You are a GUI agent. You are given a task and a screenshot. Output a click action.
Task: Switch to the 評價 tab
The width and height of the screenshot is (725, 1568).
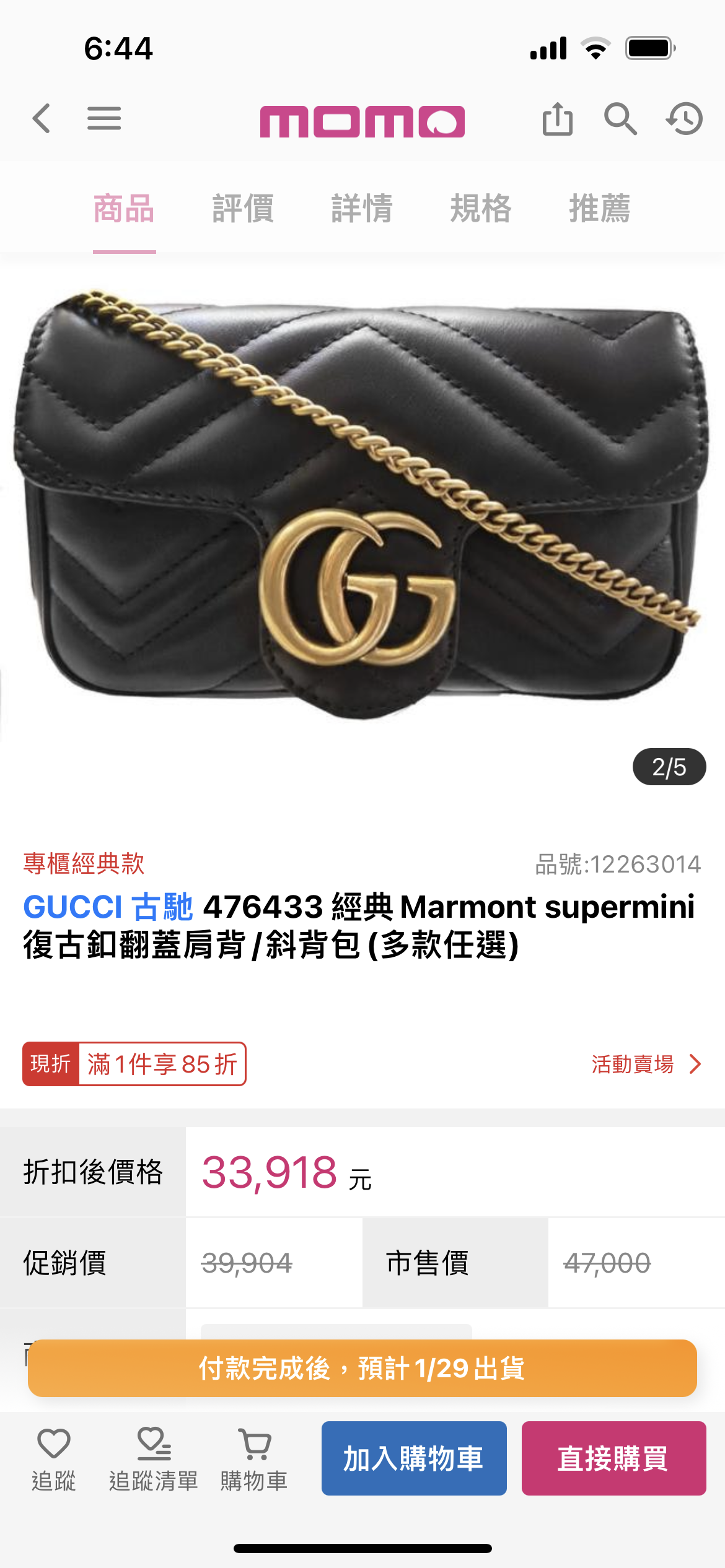tap(243, 208)
